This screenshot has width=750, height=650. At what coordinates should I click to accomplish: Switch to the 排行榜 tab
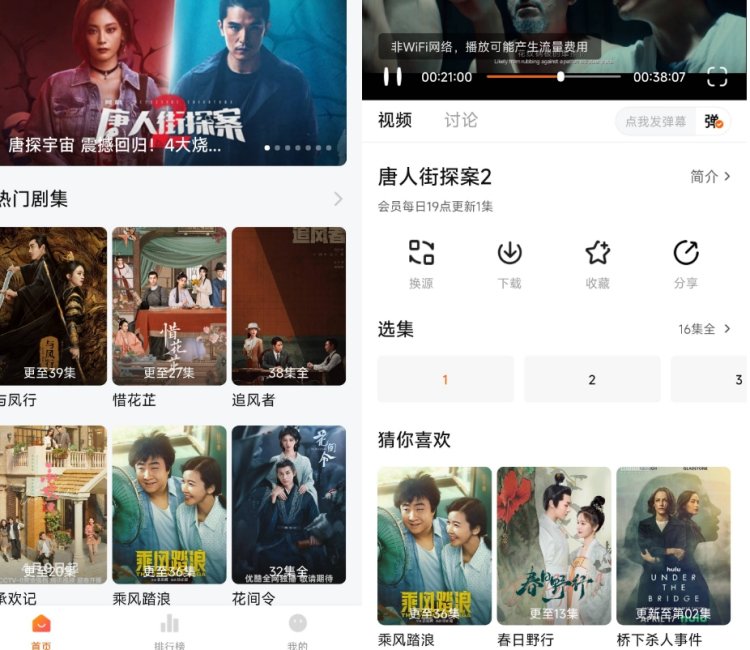170,630
